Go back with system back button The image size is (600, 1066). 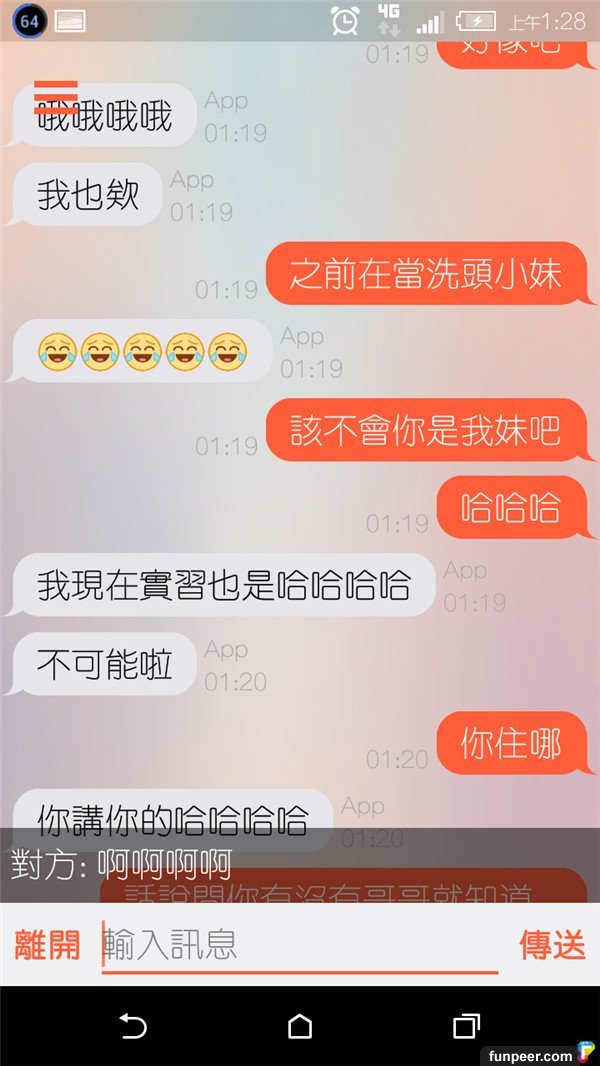coord(133,1026)
